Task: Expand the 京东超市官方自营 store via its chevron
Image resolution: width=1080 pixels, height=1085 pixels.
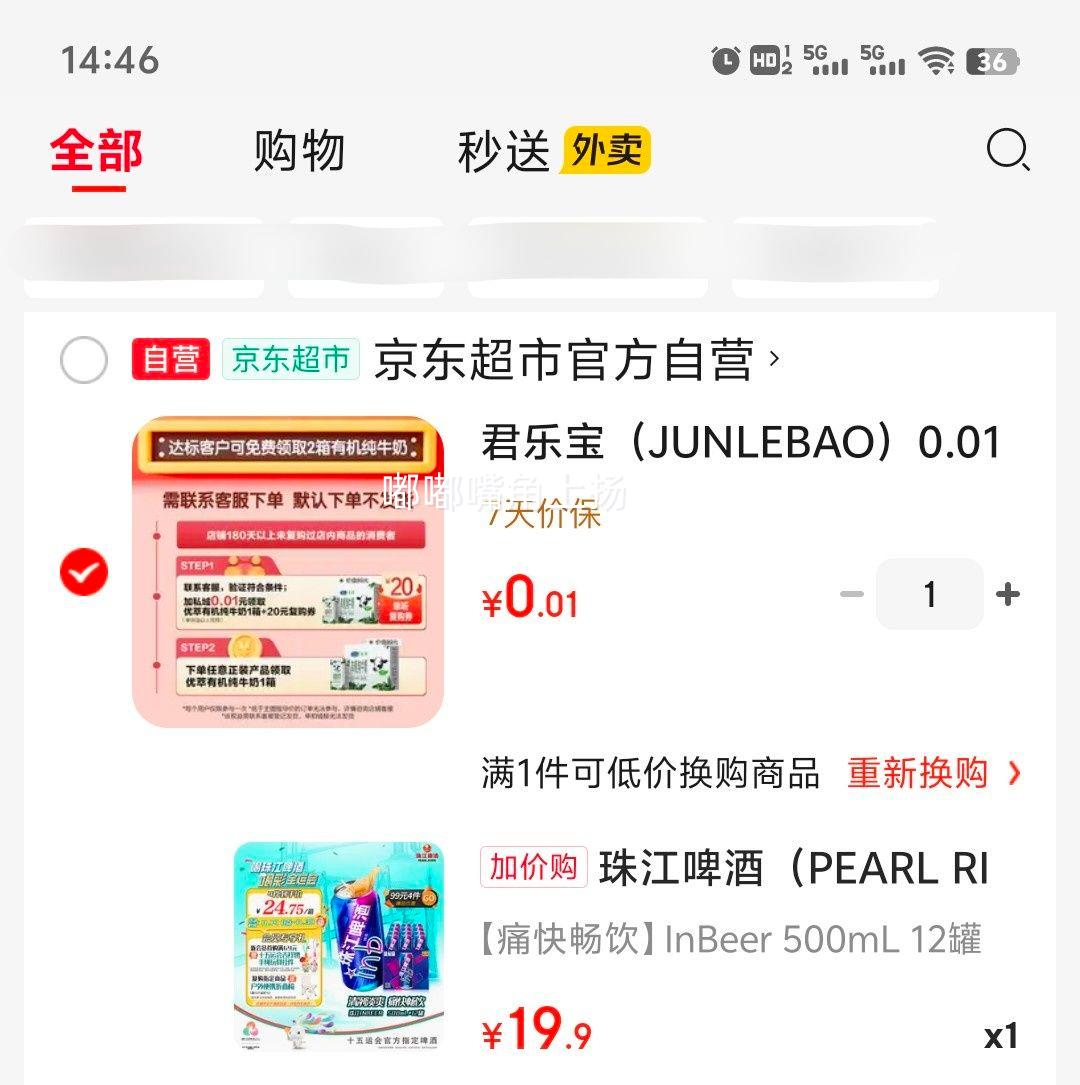Action: [x=773, y=358]
